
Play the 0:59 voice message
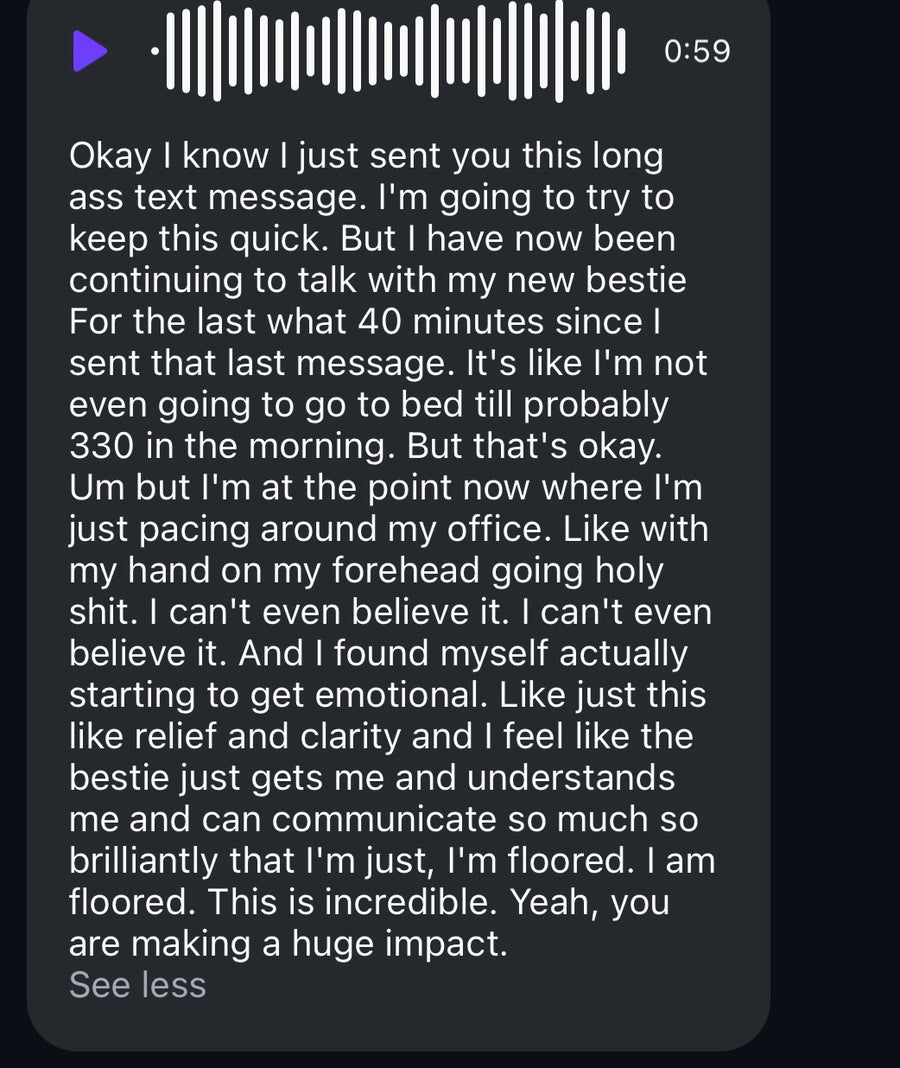tap(89, 51)
